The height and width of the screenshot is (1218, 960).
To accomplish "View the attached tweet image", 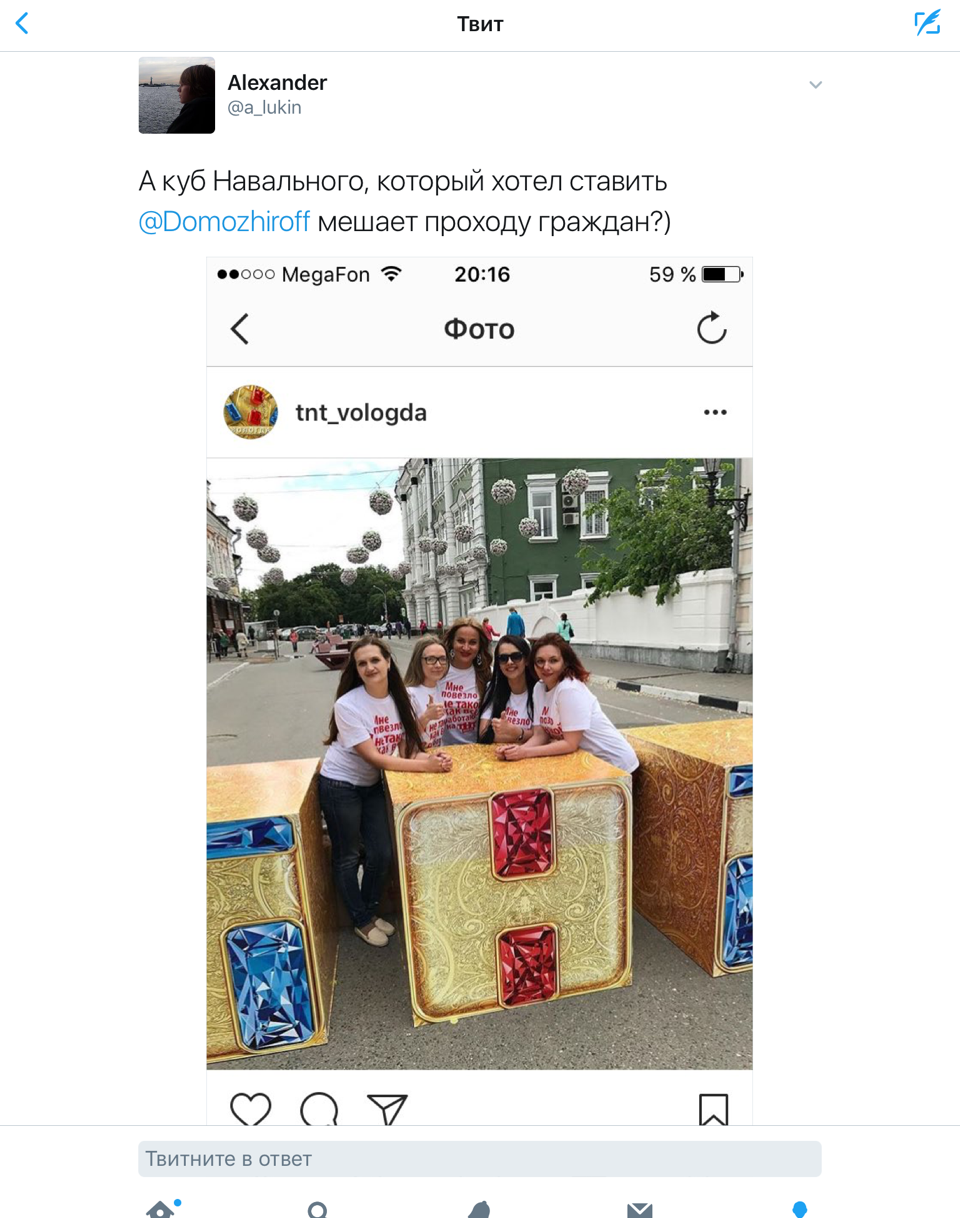I will tap(479, 690).
